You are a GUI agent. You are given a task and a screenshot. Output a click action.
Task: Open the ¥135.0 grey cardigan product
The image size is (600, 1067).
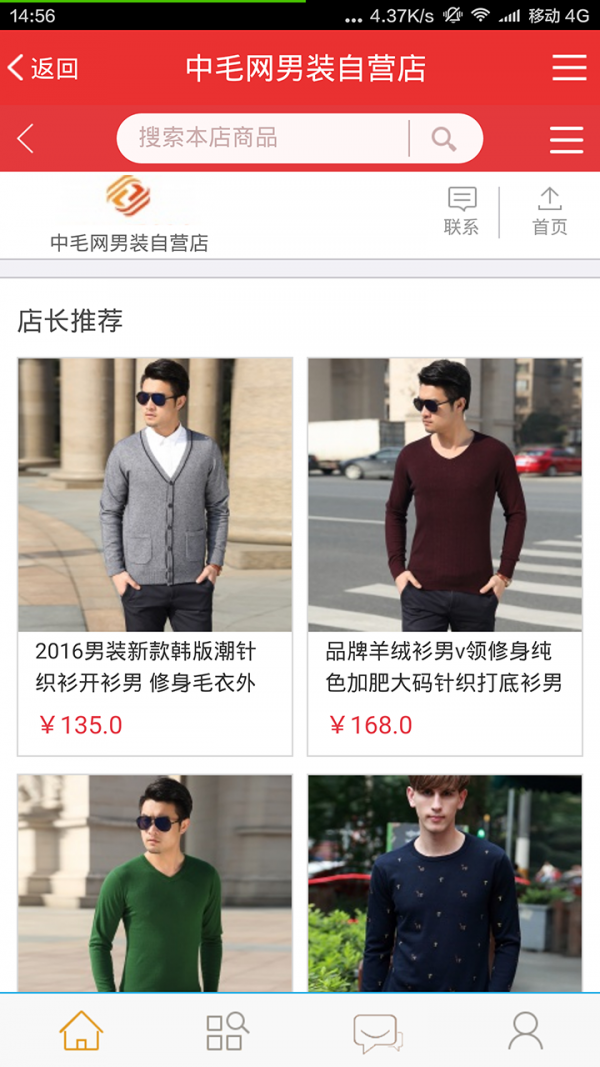point(155,555)
